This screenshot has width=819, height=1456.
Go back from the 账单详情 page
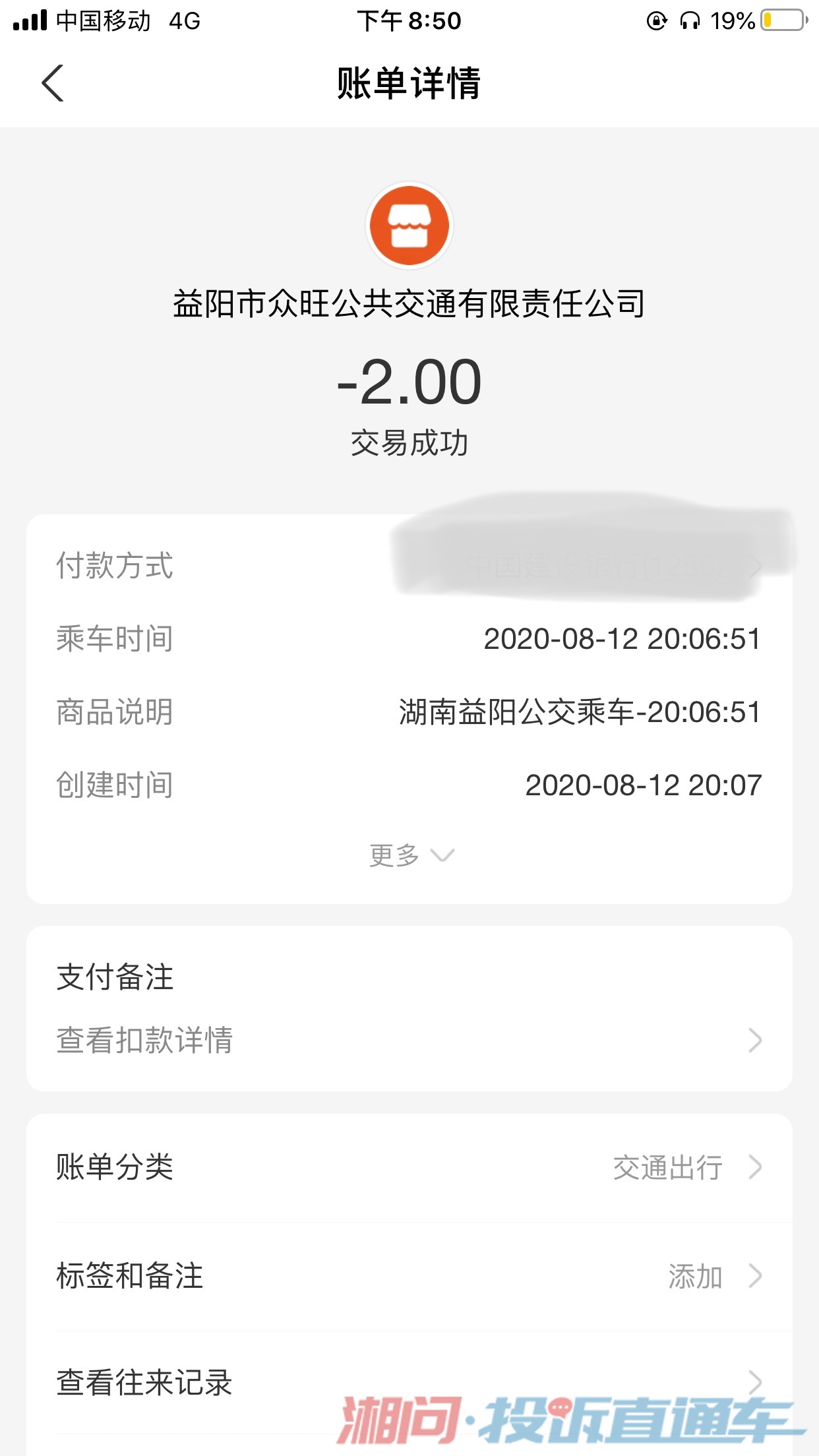click(53, 83)
